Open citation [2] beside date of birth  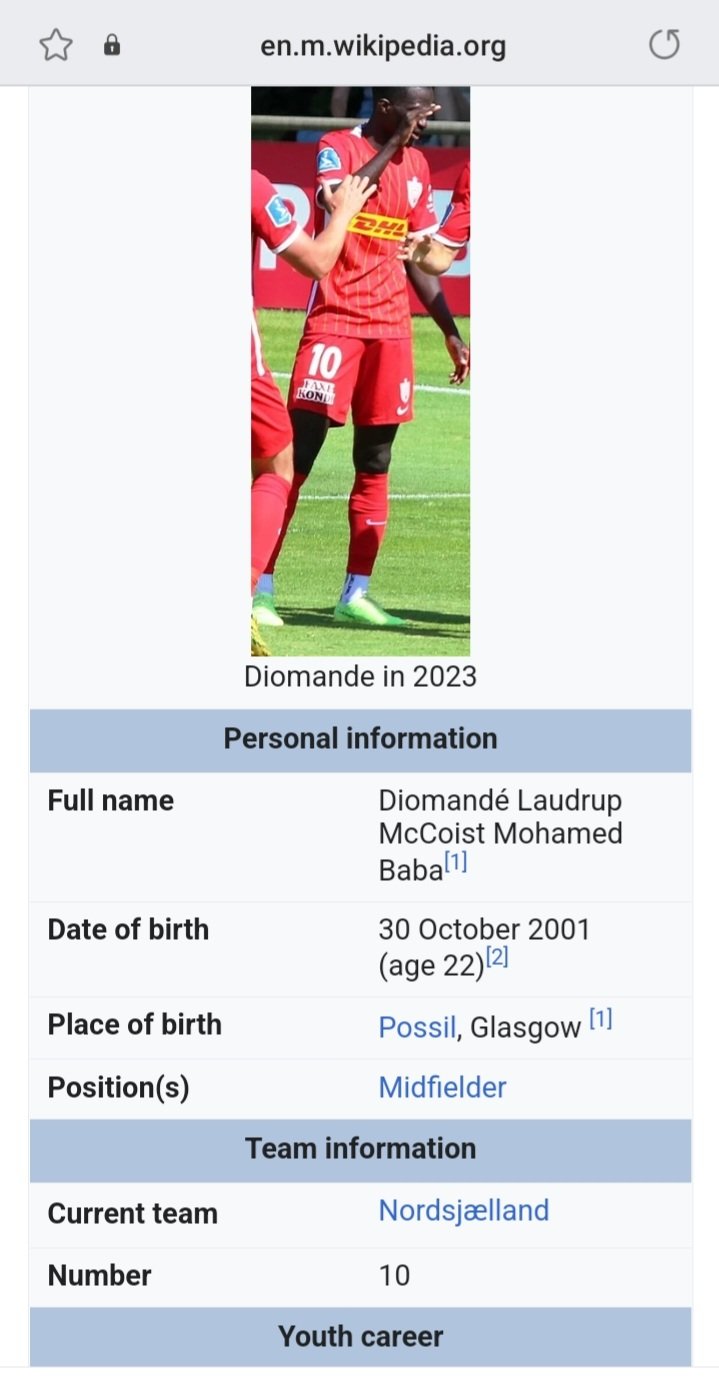(497, 957)
